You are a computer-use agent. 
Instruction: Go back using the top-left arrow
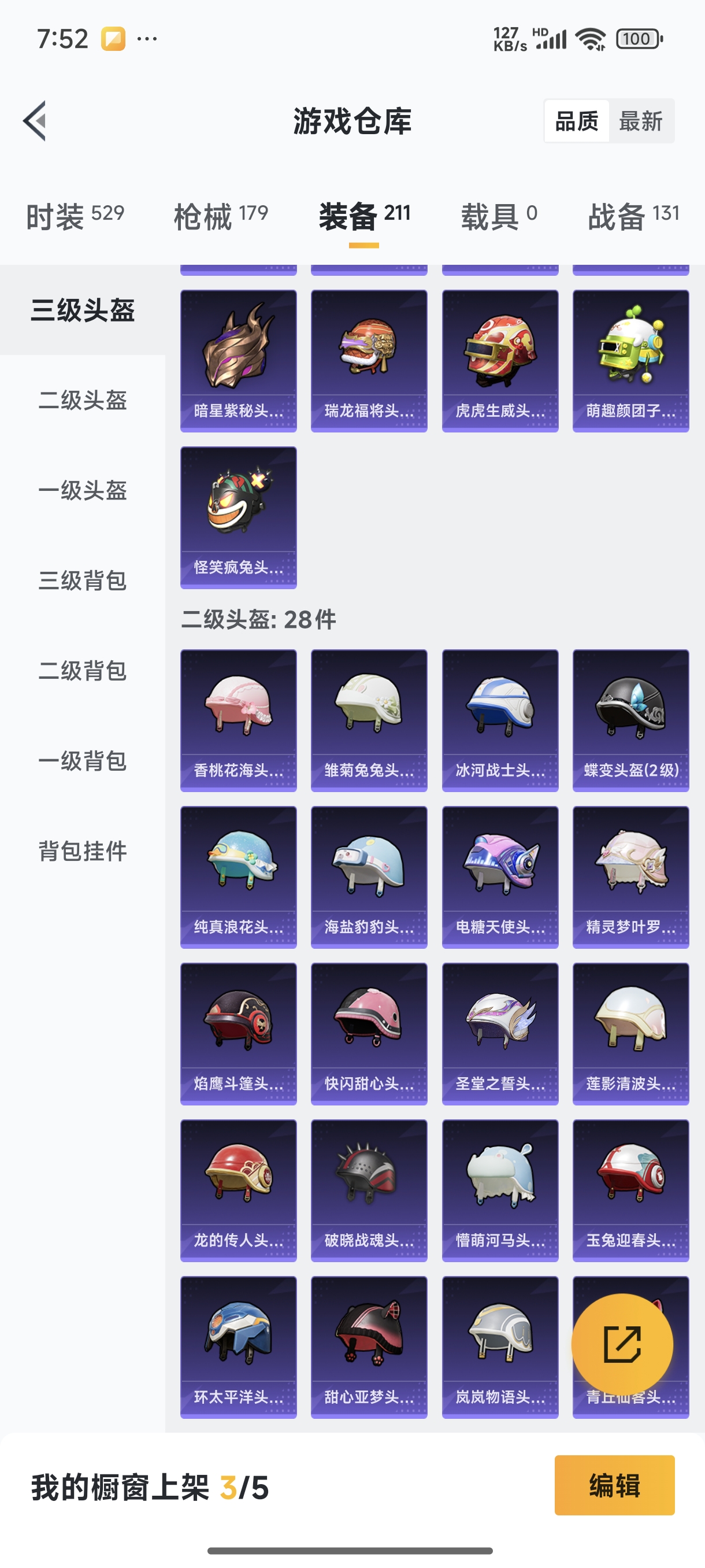pos(35,120)
